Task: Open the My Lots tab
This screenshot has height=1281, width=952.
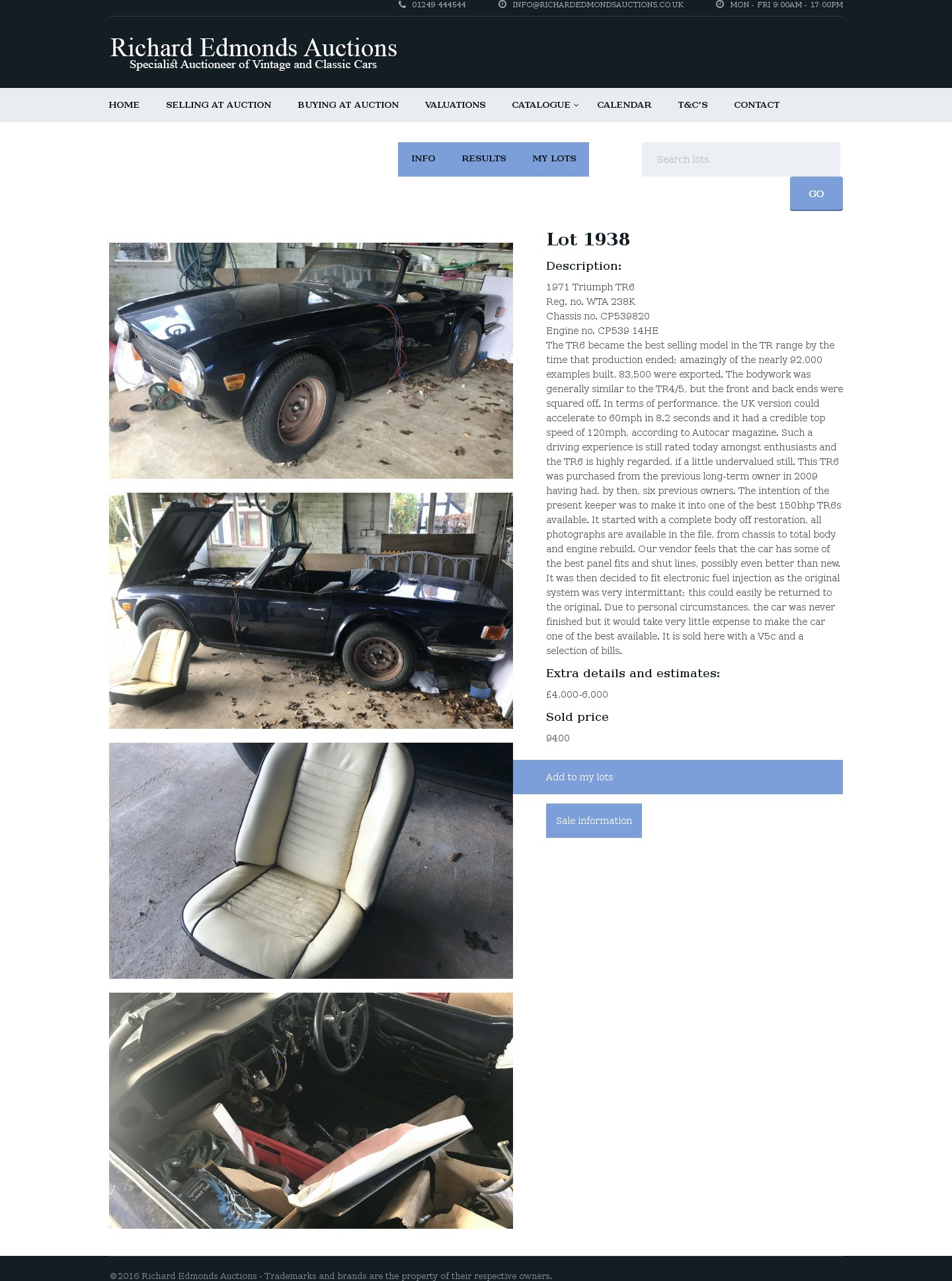Action: point(554,159)
